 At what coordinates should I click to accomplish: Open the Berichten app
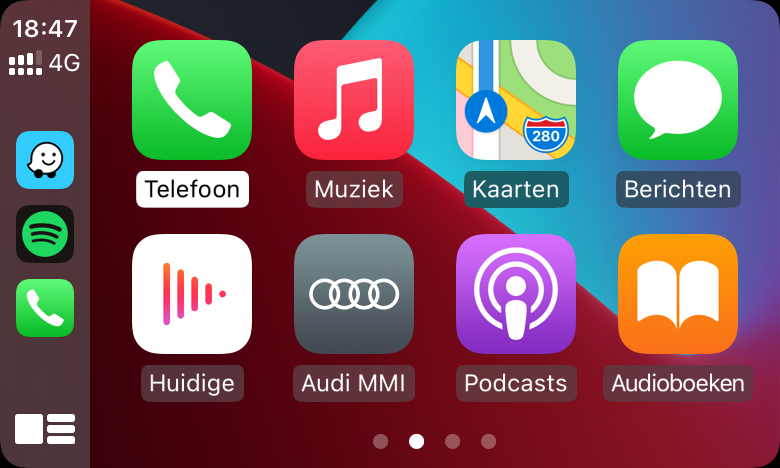(677, 100)
